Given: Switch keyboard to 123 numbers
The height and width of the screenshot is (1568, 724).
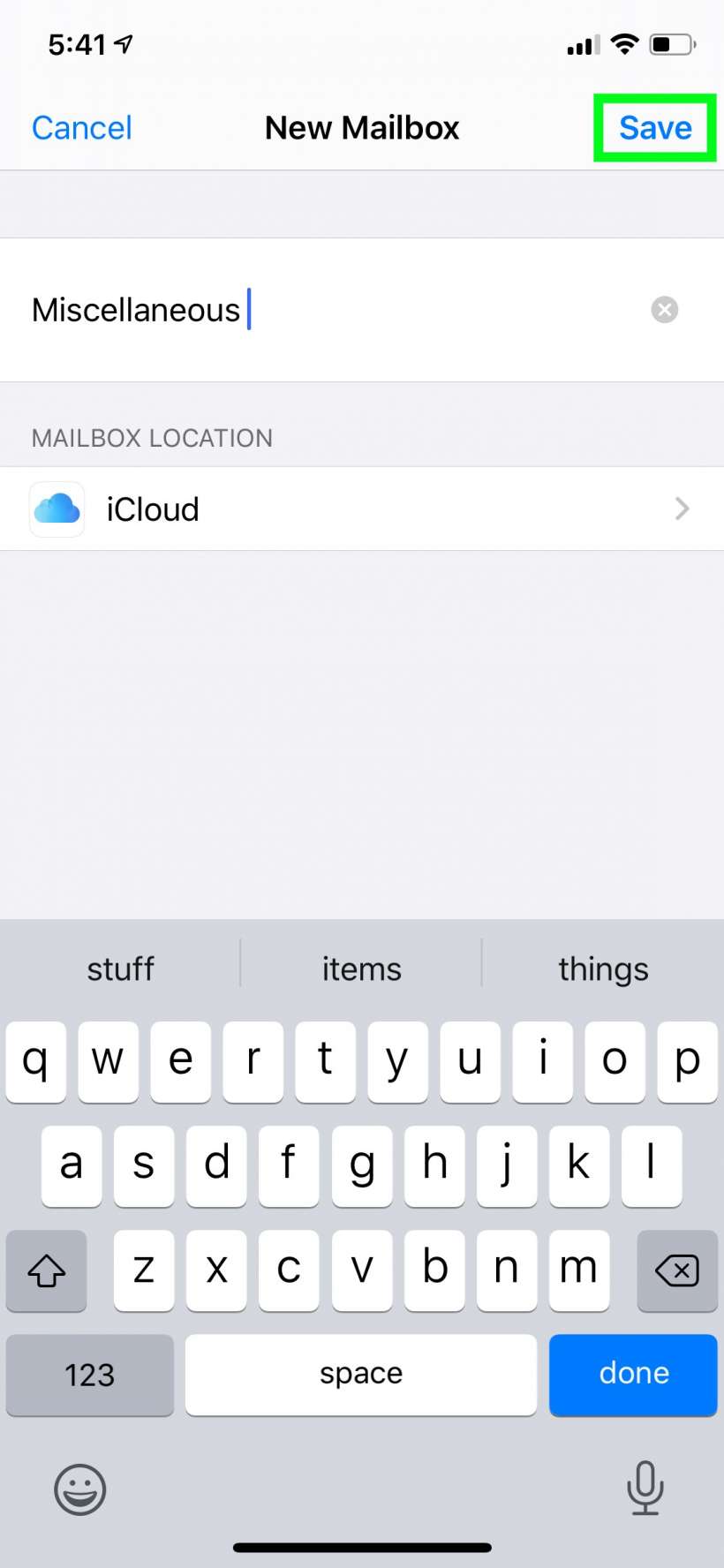Looking at the screenshot, I should pyautogui.click(x=90, y=1374).
